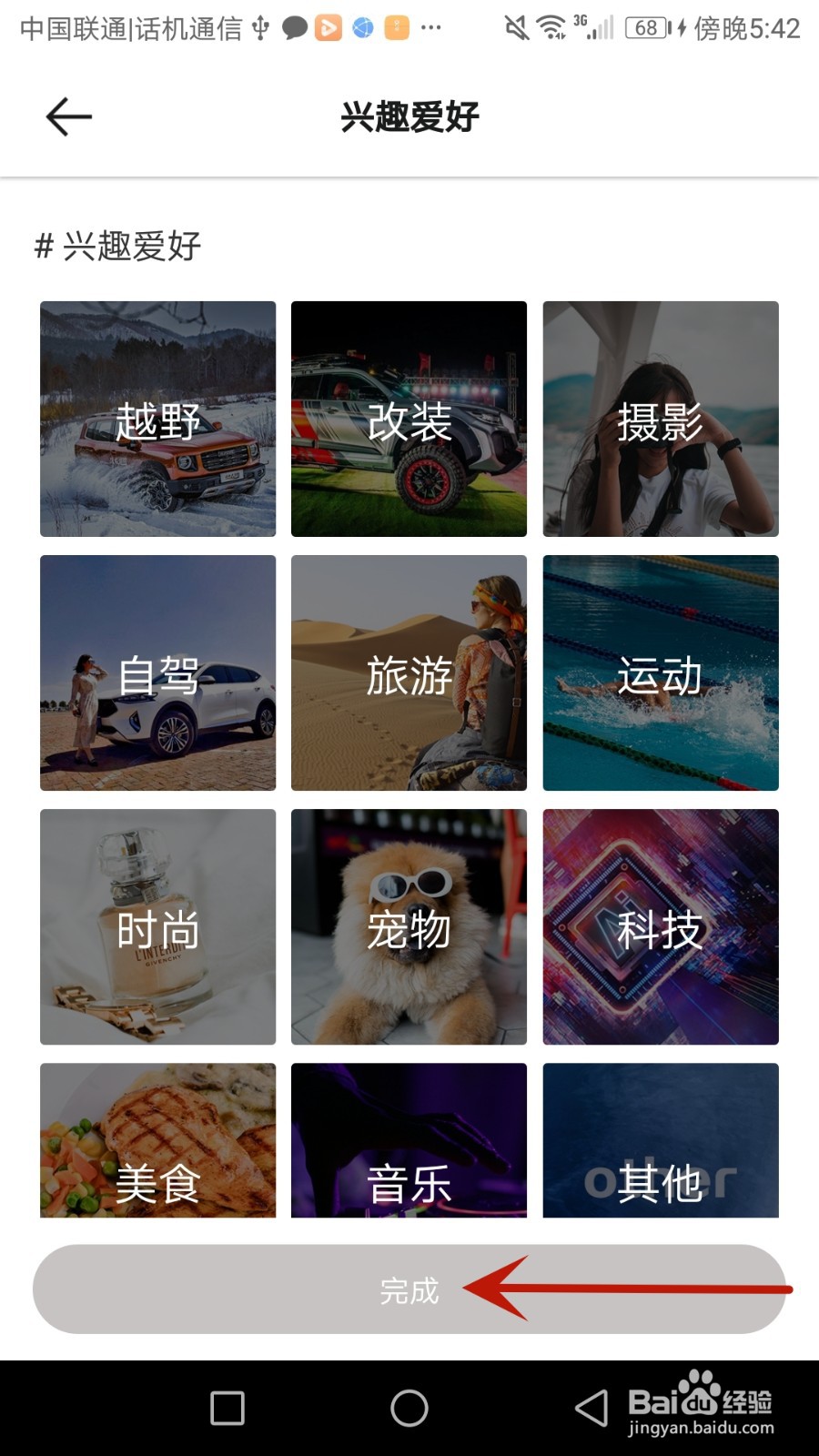
Task: Open the messages icon in the status bar
Action: (x=293, y=27)
